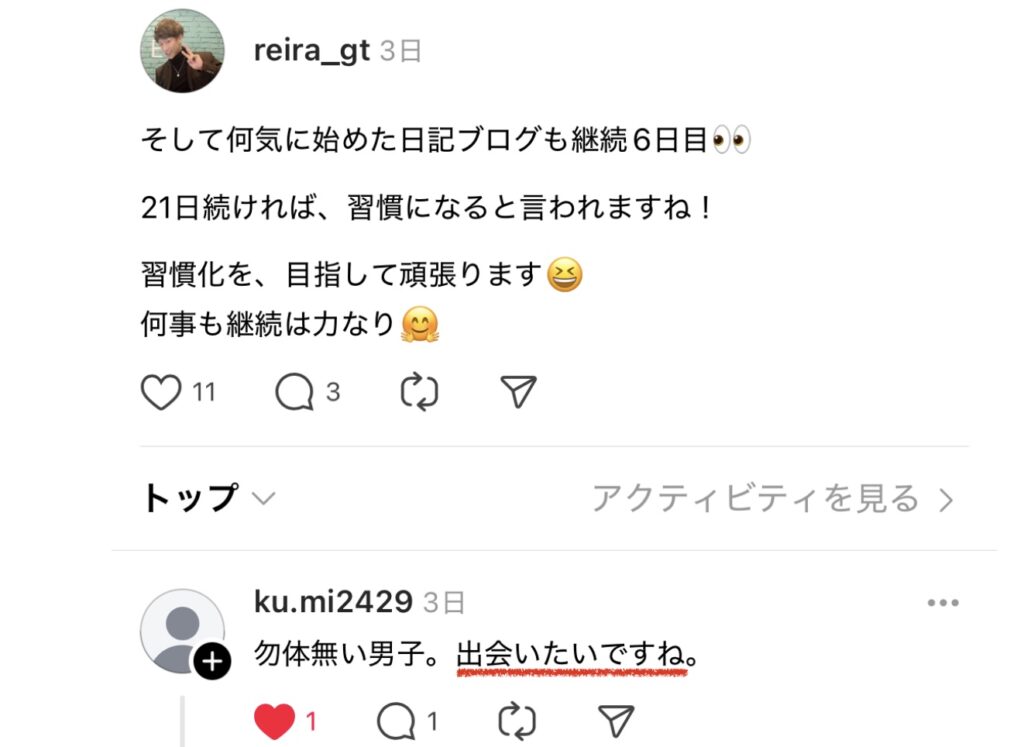Follow ku.mi2429 via plus badge
The width and height of the screenshot is (1024, 747).
click(212, 661)
